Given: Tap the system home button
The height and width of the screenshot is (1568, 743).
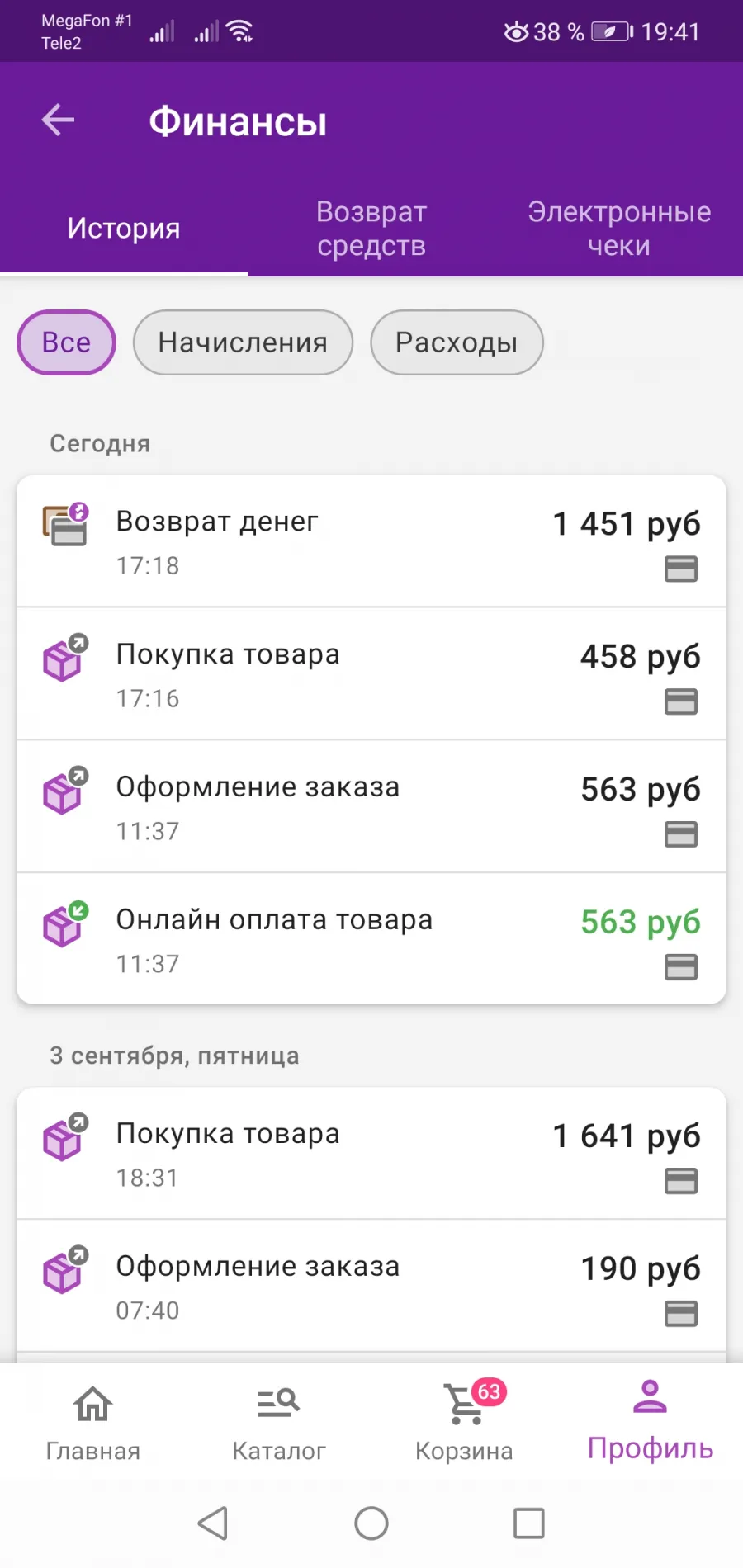Looking at the screenshot, I should pyautogui.click(x=371, y=1523).
